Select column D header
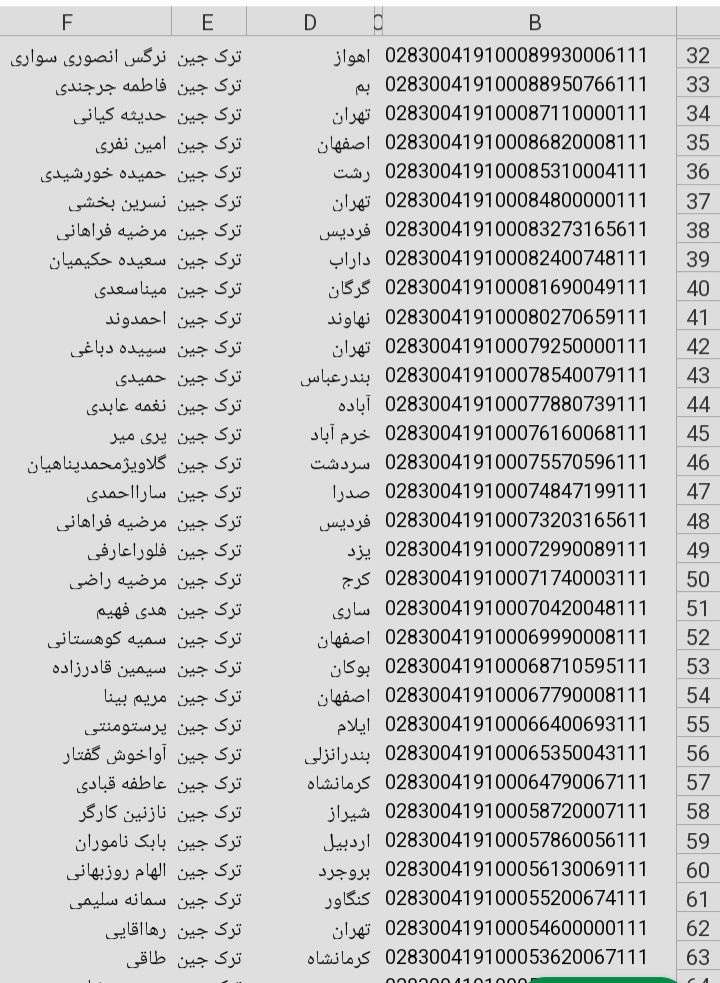 click(310, 21)
